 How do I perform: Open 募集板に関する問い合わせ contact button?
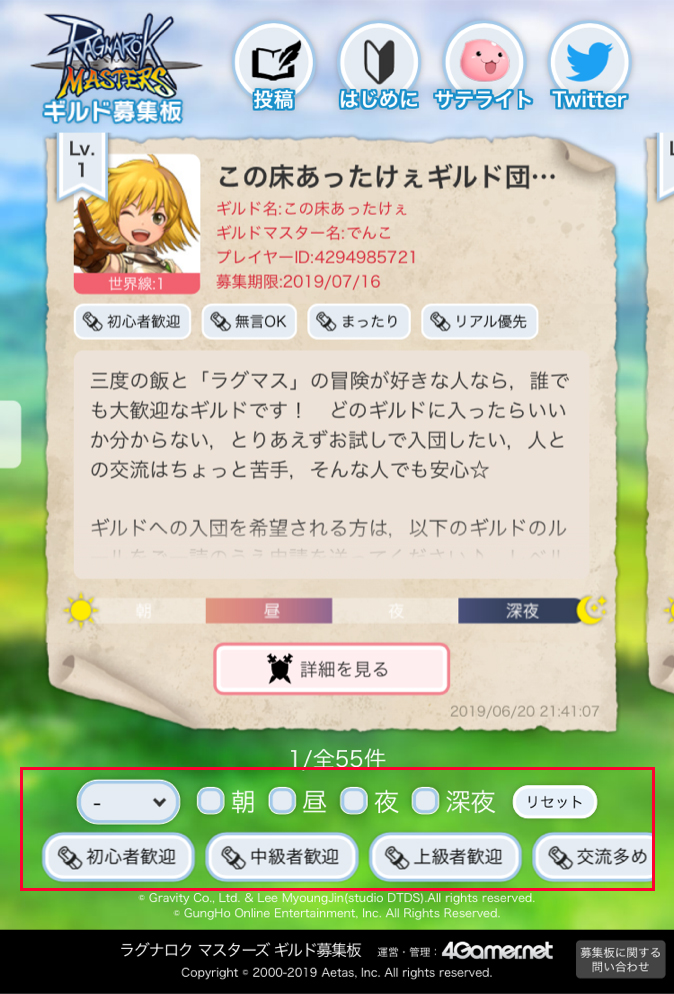point(620,959)
